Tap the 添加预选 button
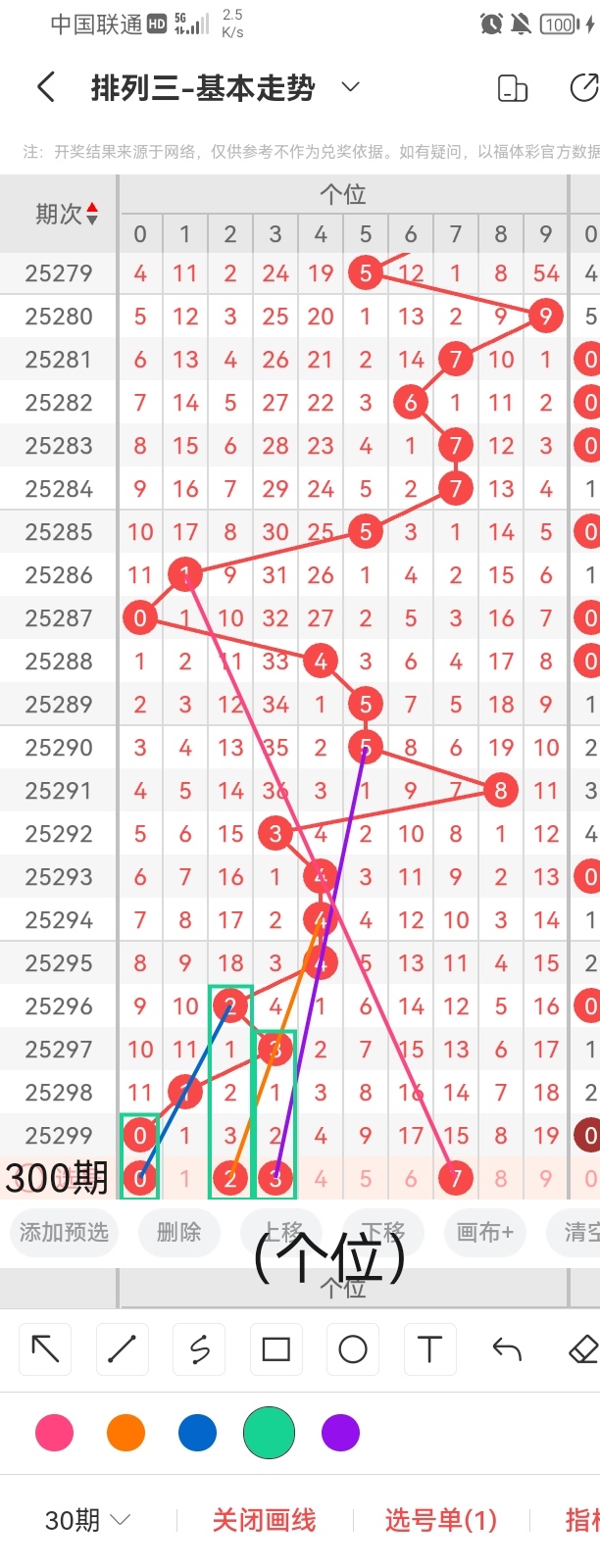This screenshot has height=1568, width=600. (64, 1232)
